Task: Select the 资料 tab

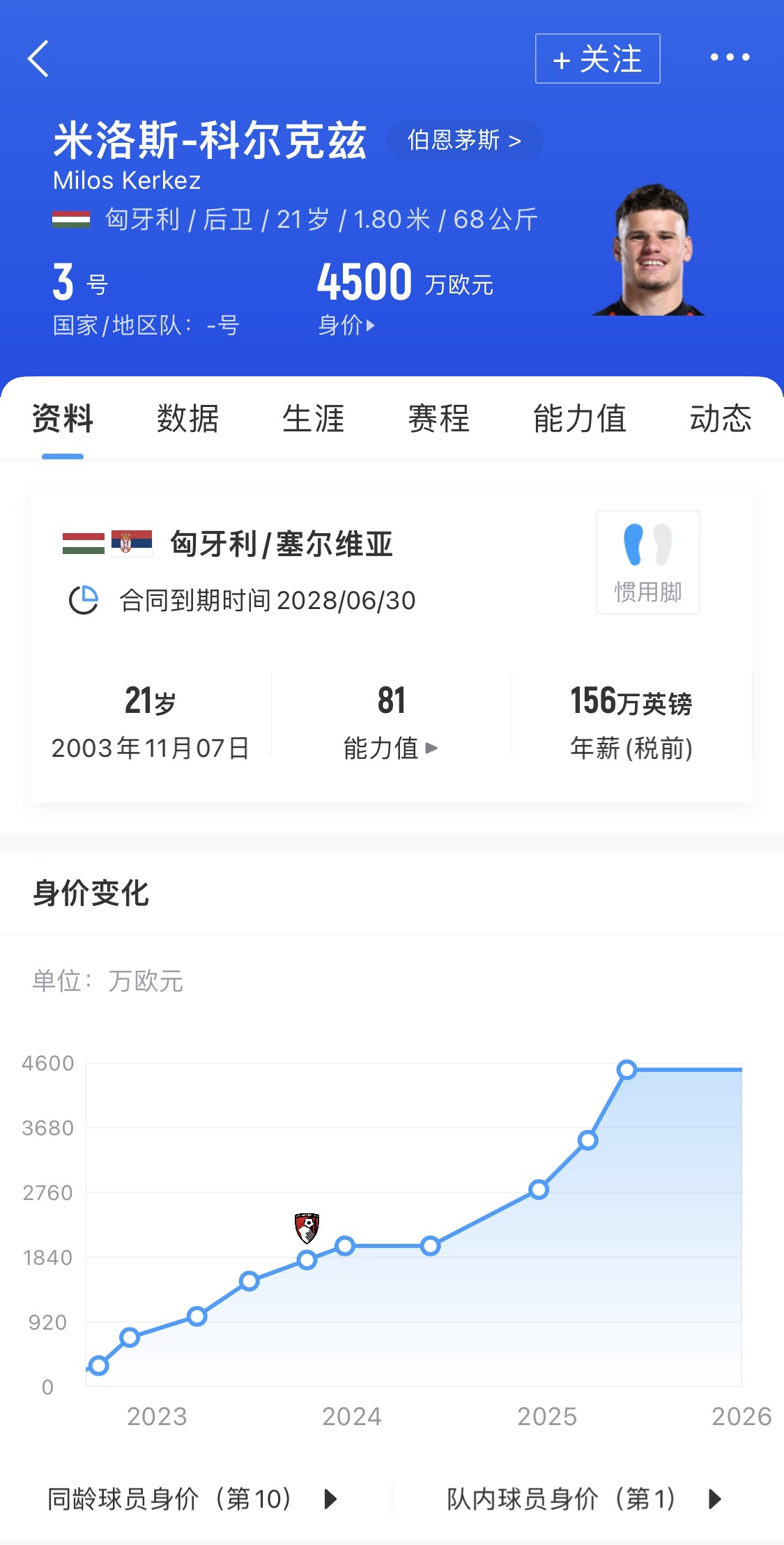Action: click(x=63, y=418)
